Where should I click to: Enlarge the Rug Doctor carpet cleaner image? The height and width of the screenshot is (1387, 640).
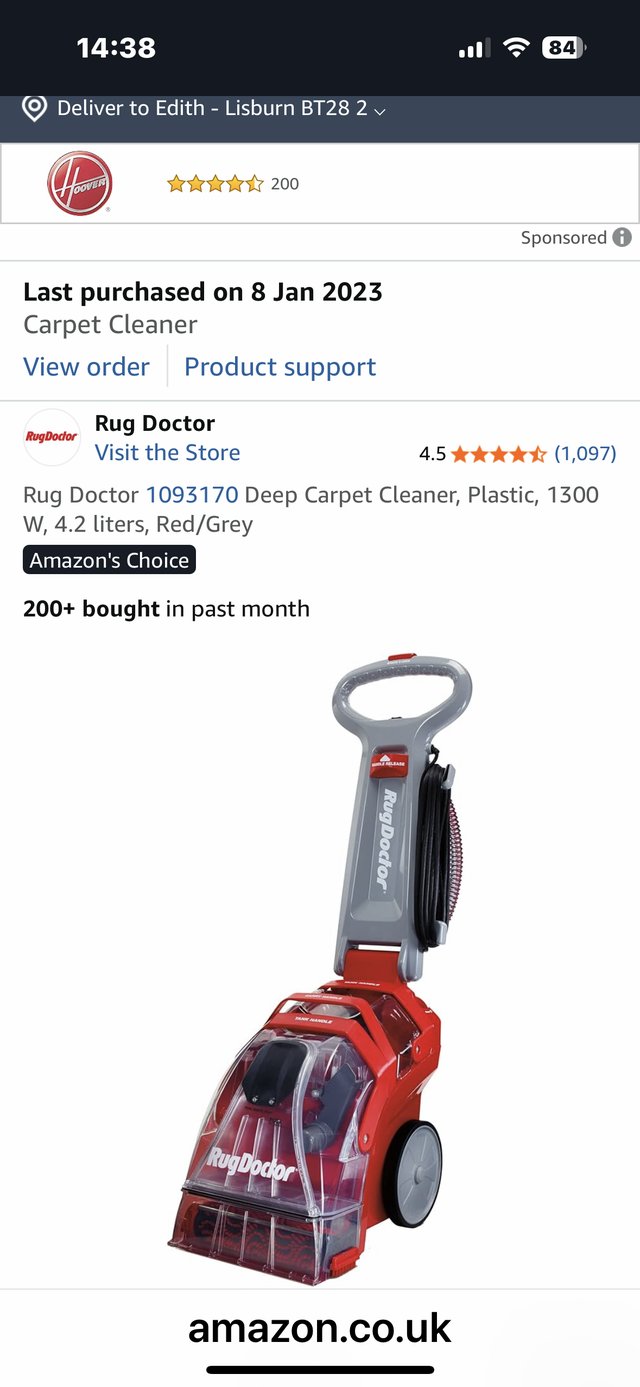(x=320, y=960)
